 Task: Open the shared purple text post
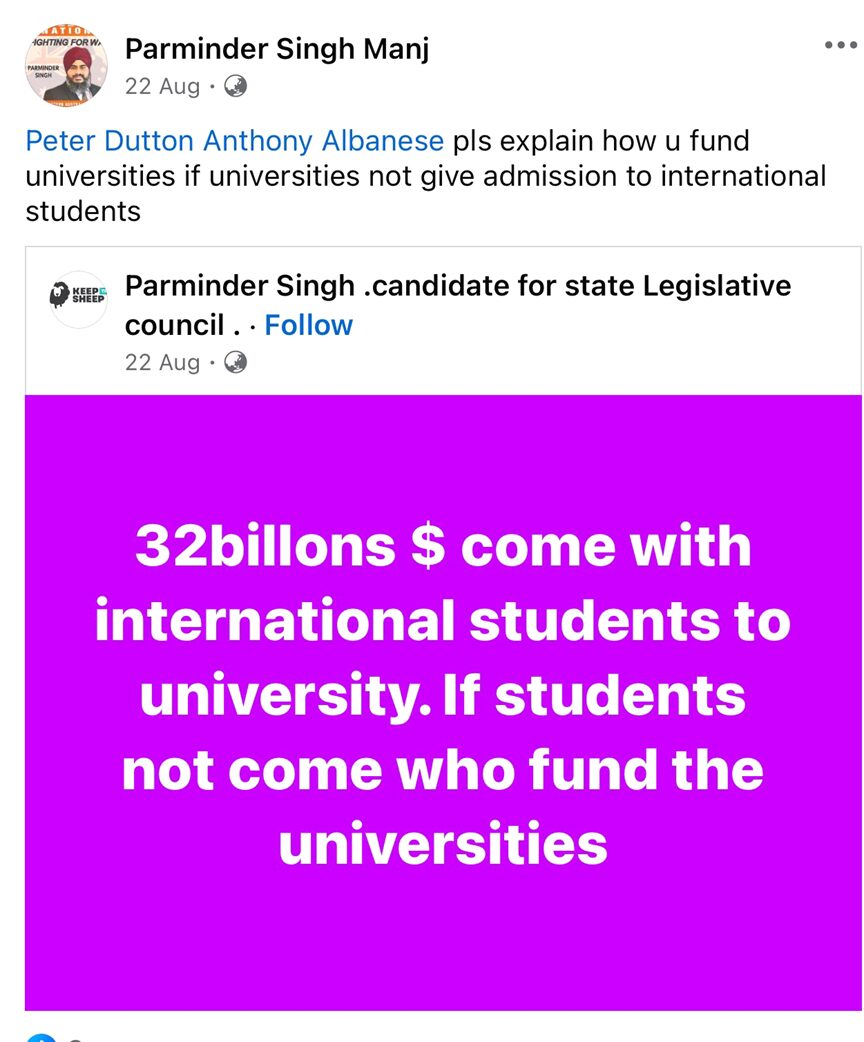coord(443,700)
